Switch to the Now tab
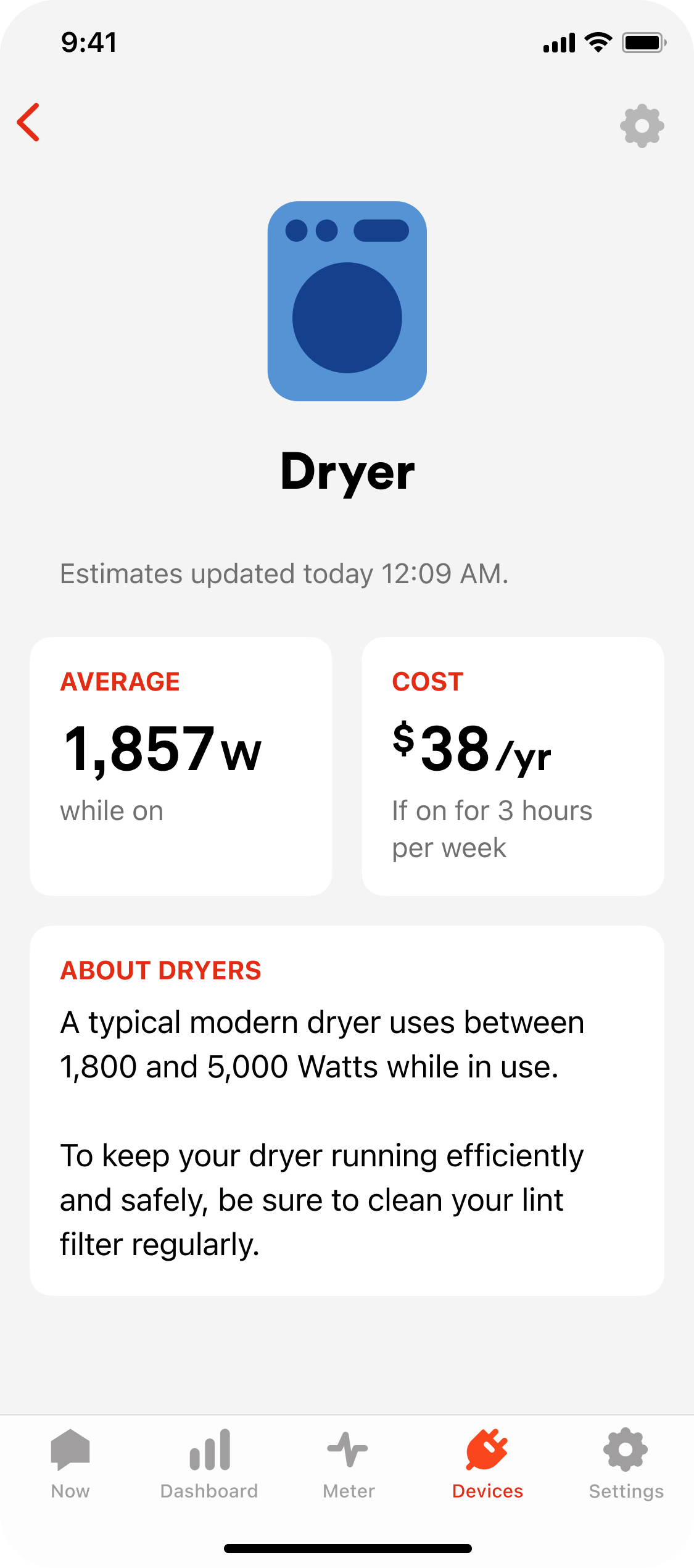Screen dimensions: 694x1568 click(x=70, y=1464)
